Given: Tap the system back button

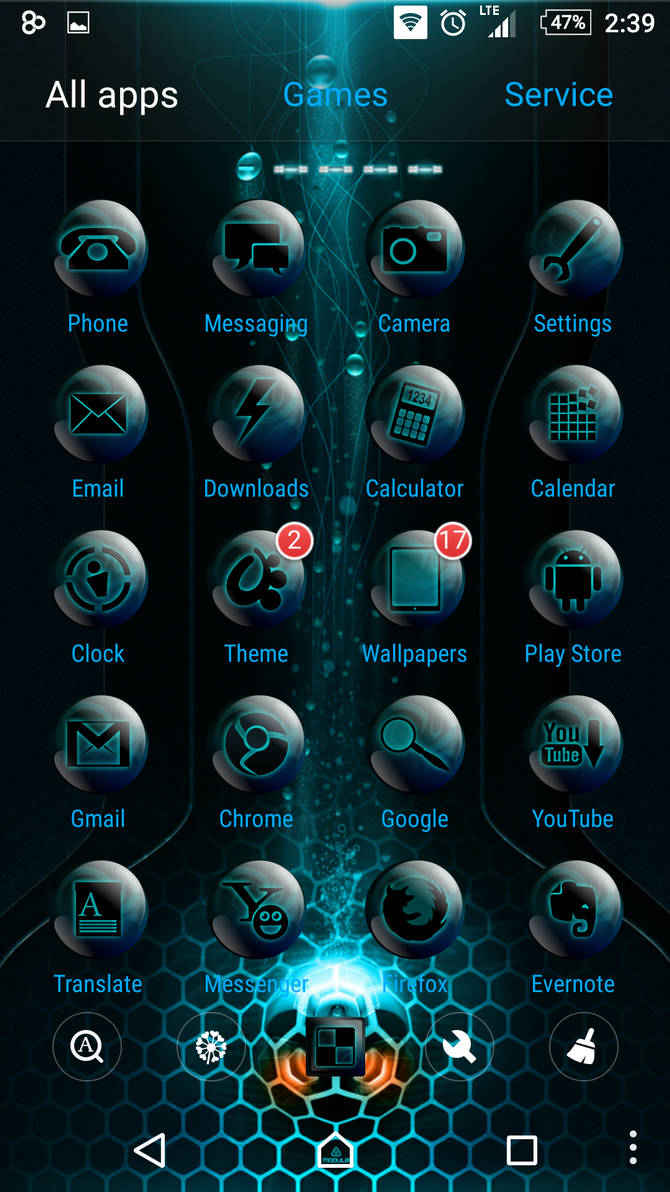Looking at the screenshot, I should [x=150, y=1149].
